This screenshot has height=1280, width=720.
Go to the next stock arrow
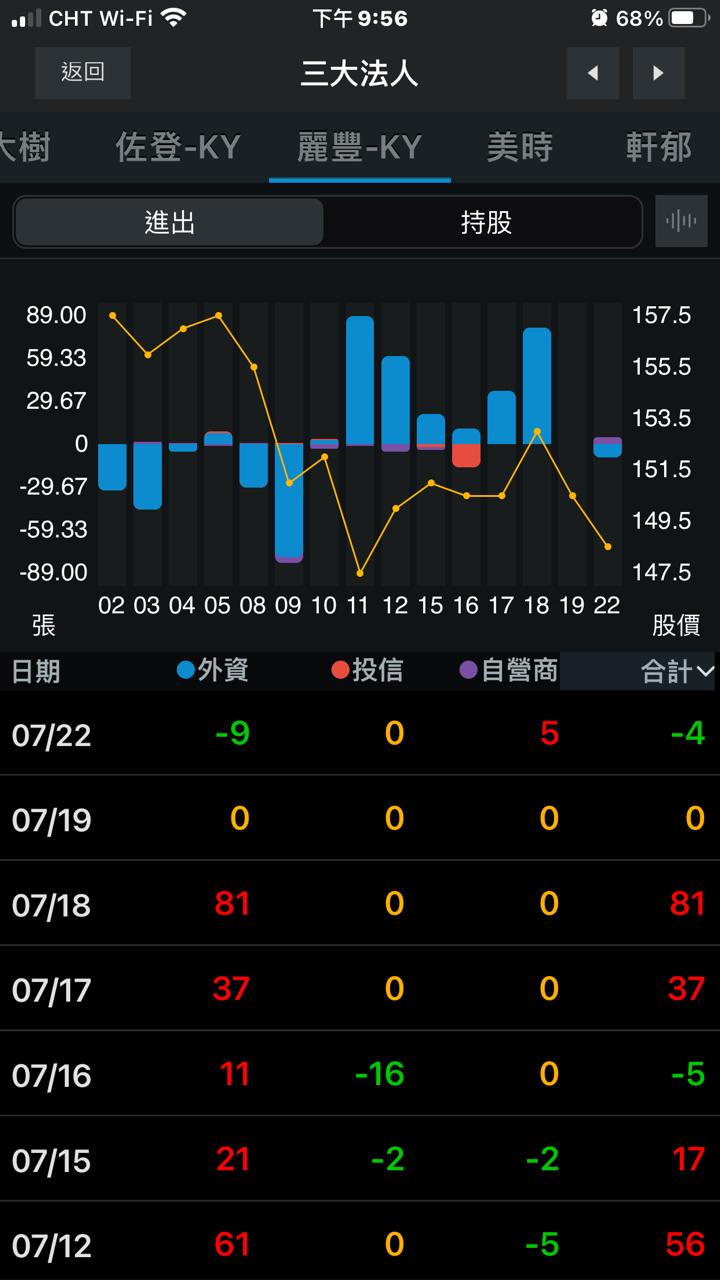[x=658, y=73]
